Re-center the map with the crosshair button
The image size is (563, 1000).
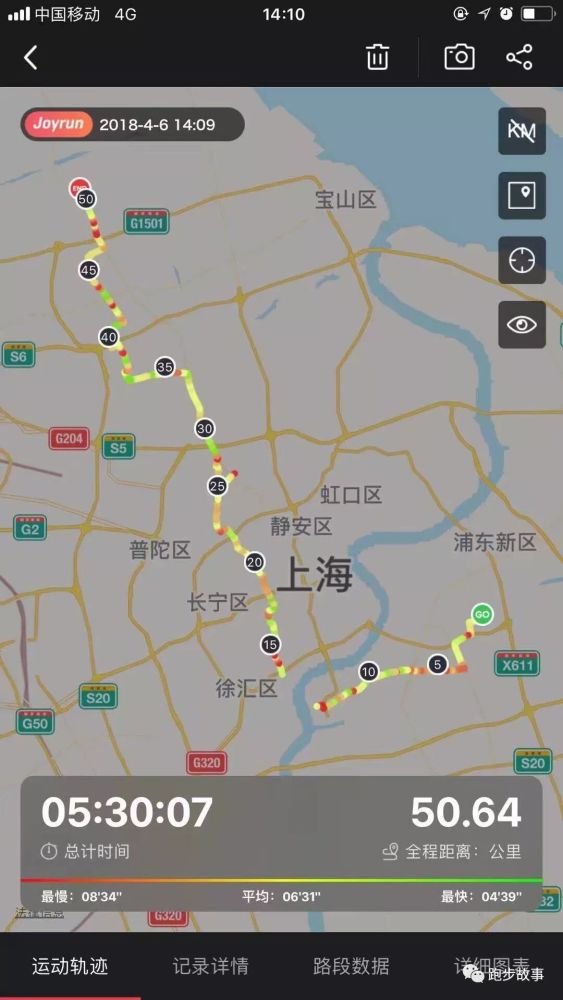click(522, 260)
